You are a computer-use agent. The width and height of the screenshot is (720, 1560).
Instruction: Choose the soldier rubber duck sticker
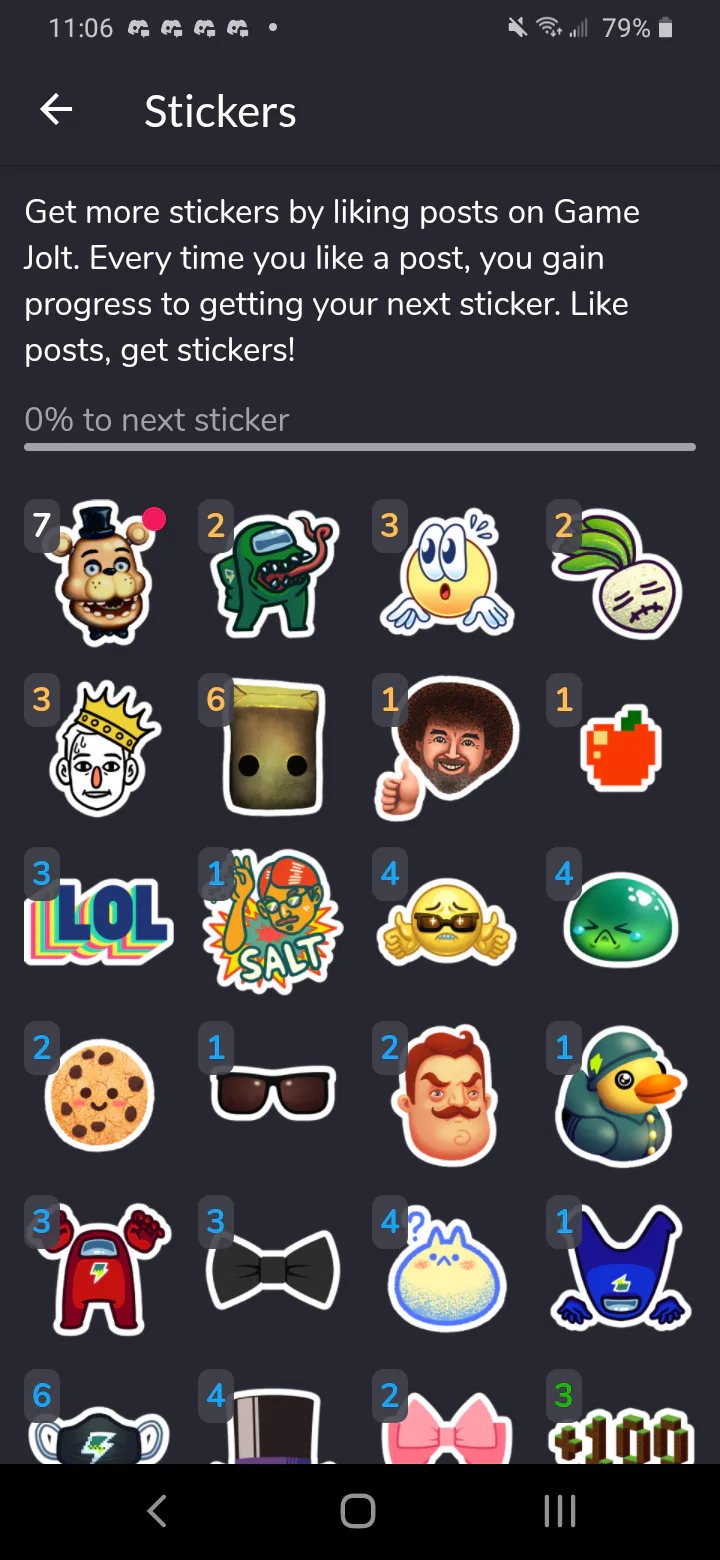point(621,1096)
